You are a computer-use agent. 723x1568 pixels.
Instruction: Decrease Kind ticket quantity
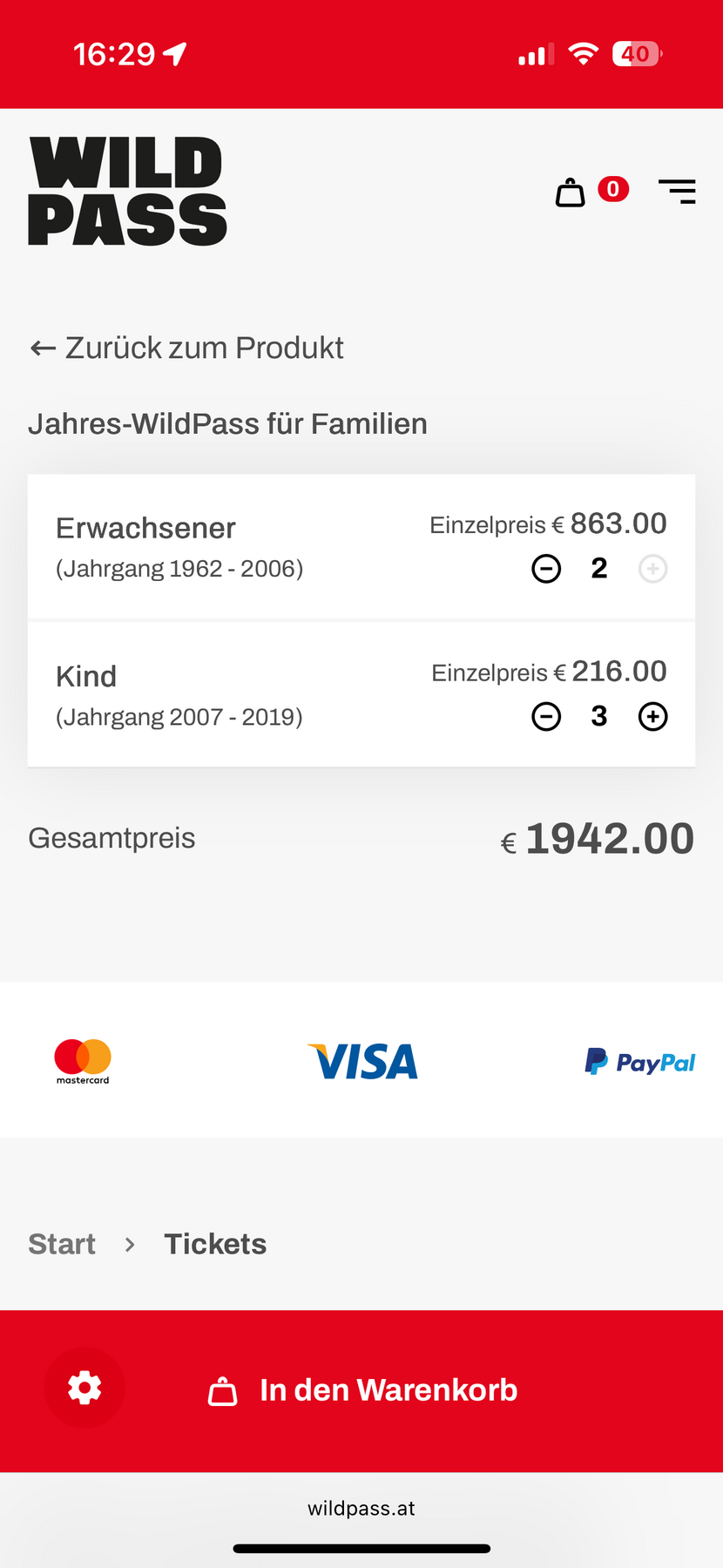pyautogui.click(x=546, y=717)
